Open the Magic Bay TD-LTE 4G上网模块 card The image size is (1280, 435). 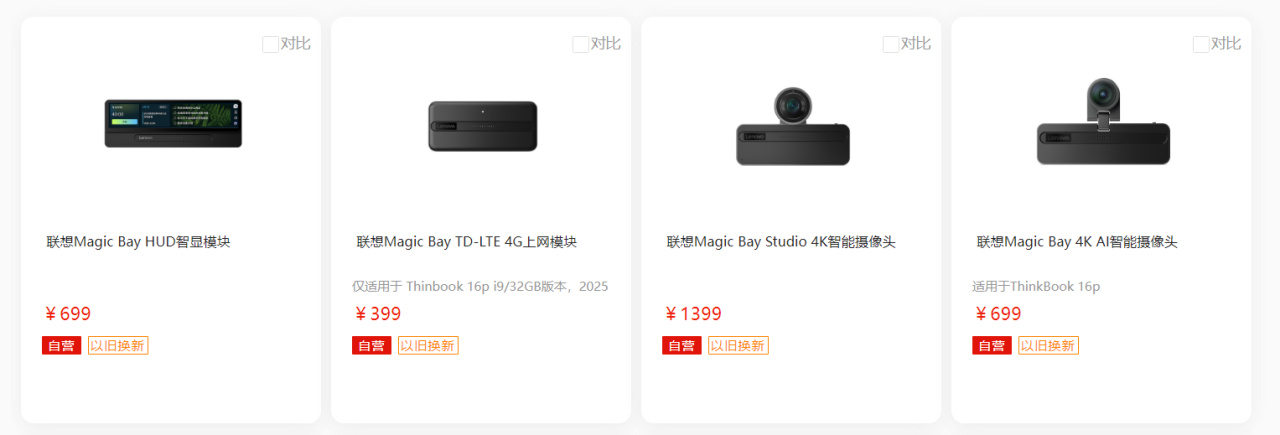pyautogui.click(x=467, y=242)
